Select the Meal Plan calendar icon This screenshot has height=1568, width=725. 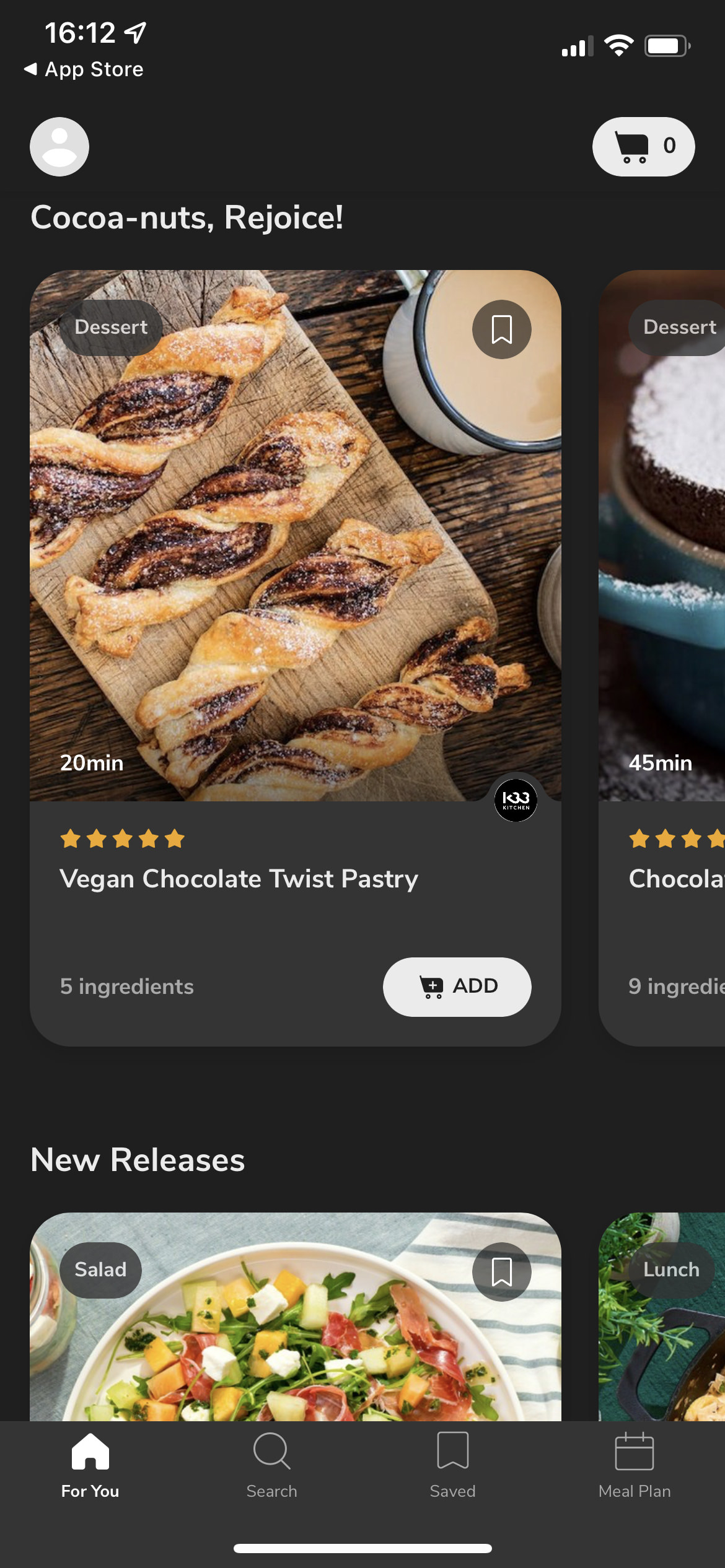coord(635,1452)
